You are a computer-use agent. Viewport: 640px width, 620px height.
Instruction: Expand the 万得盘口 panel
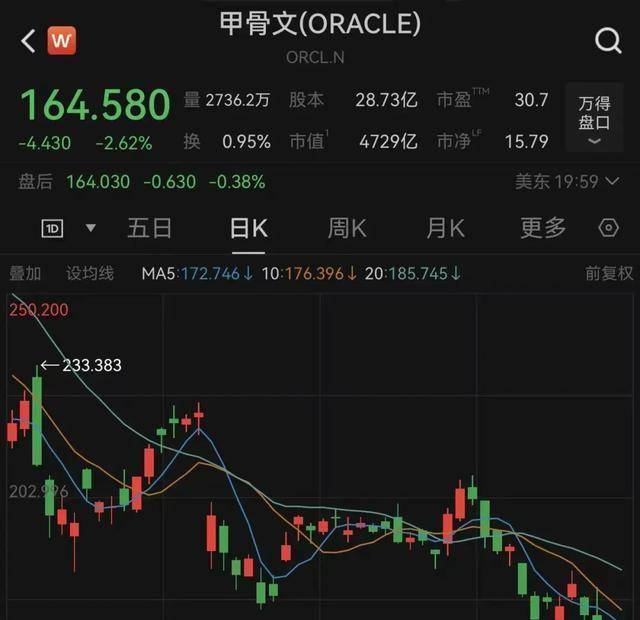pos(594,120)
